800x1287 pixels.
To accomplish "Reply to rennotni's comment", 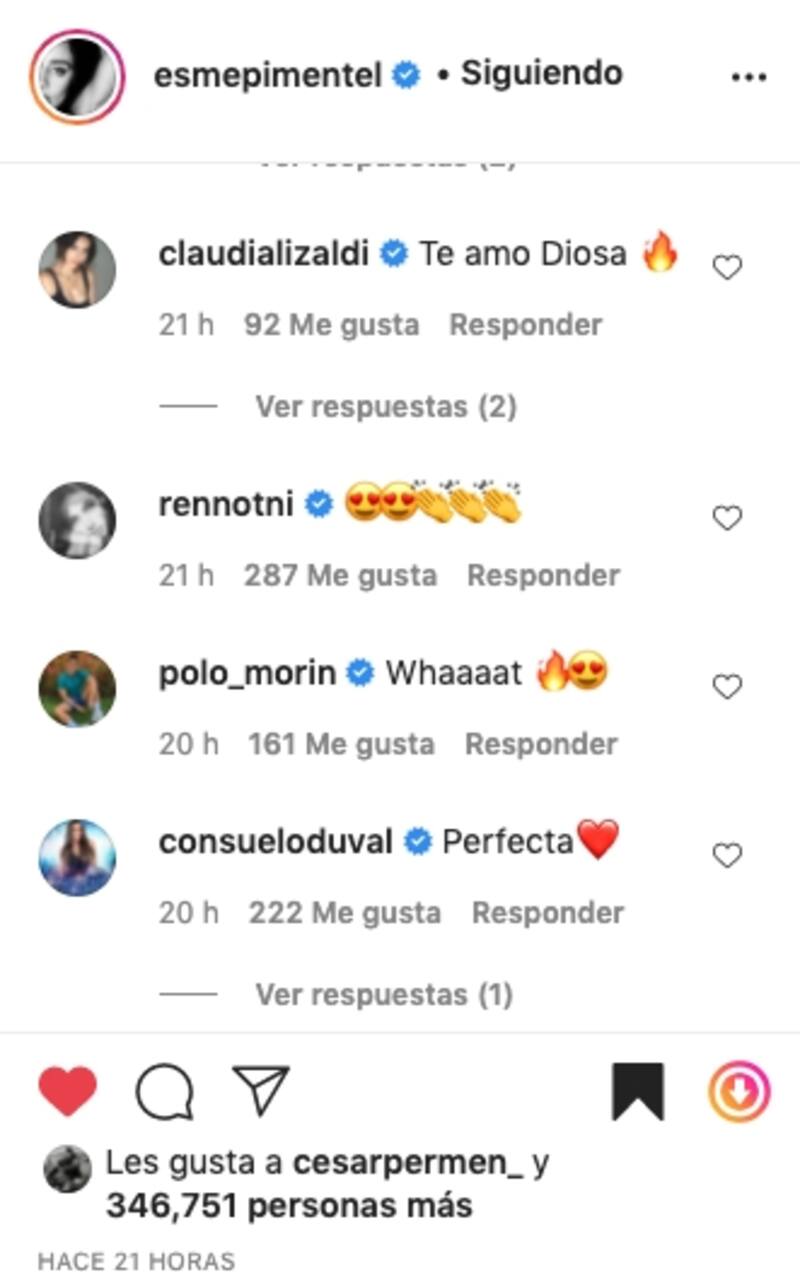I will tap(543, 575).
